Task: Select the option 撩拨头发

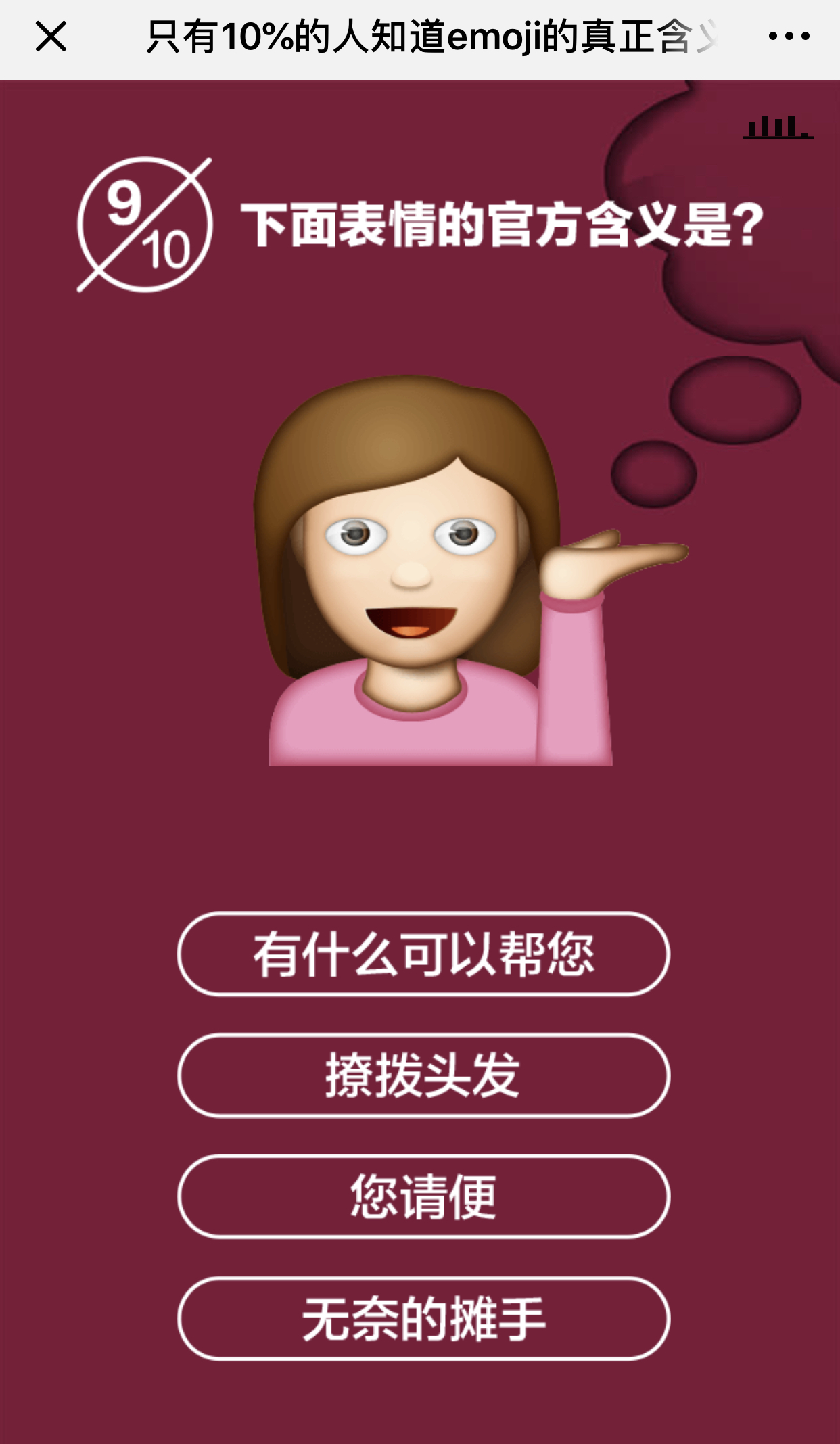Action: pyautogui.click(x=423, y=1075)
